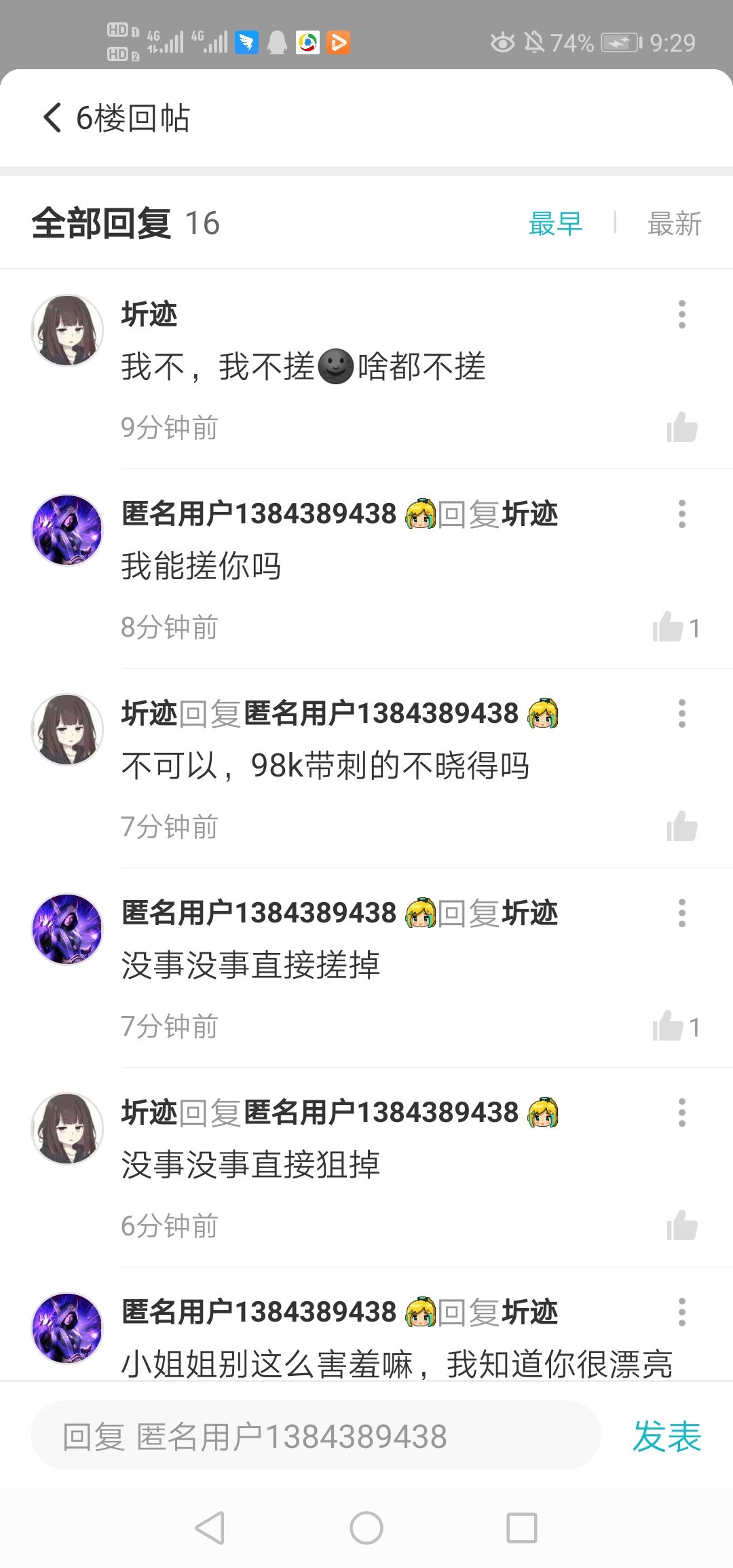Go back from the 6楼回帖 page
Viewport: 733px width, 1568px height.
click(52, 117)
